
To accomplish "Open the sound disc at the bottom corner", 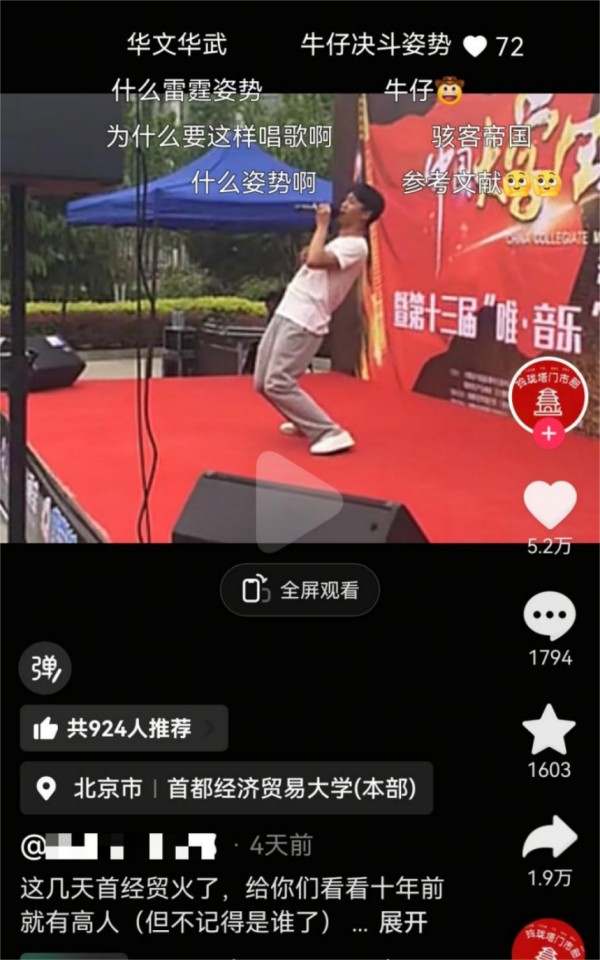I will (548, 942).
